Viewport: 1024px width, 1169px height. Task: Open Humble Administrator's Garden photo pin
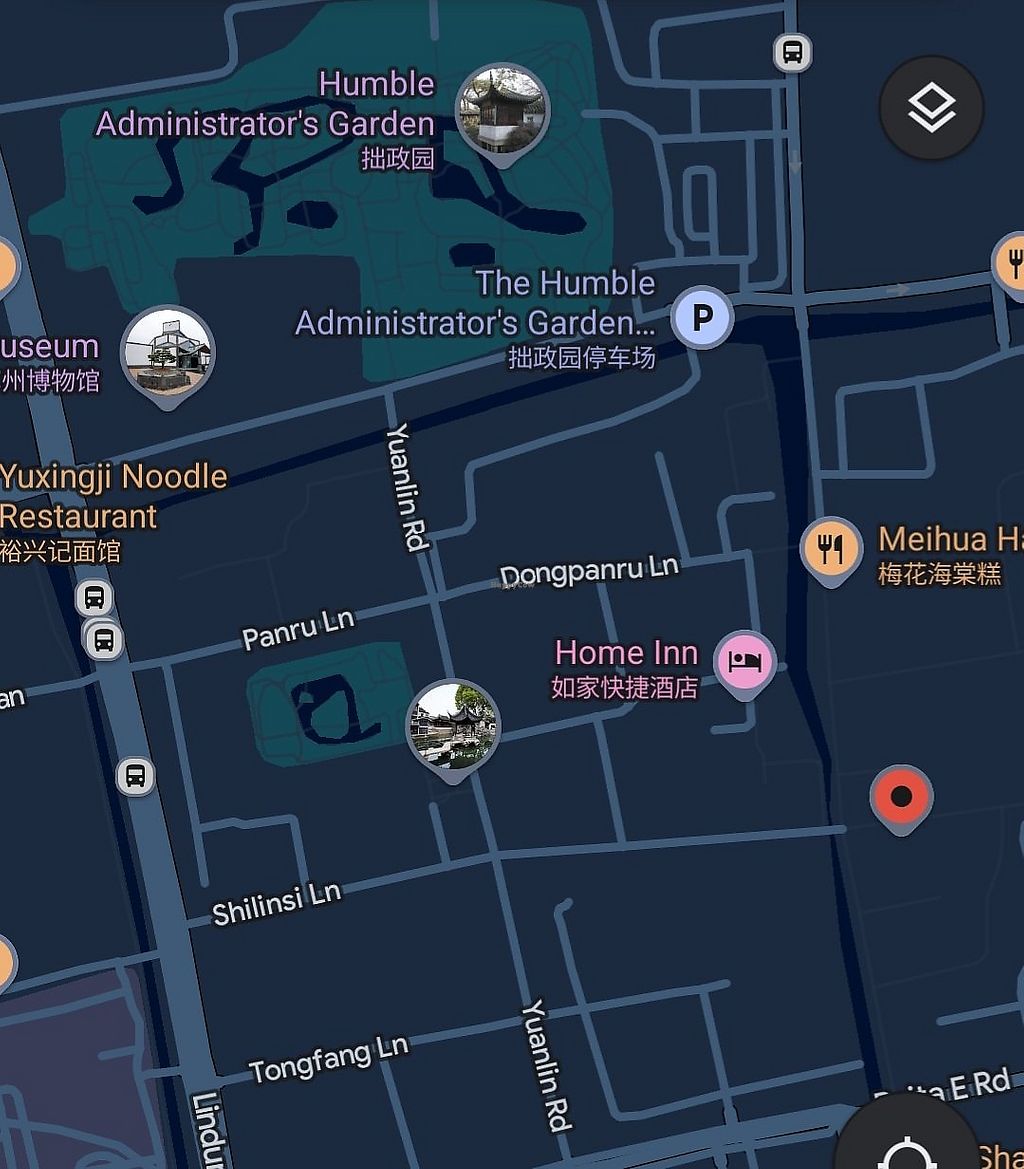tap(502, 110)
